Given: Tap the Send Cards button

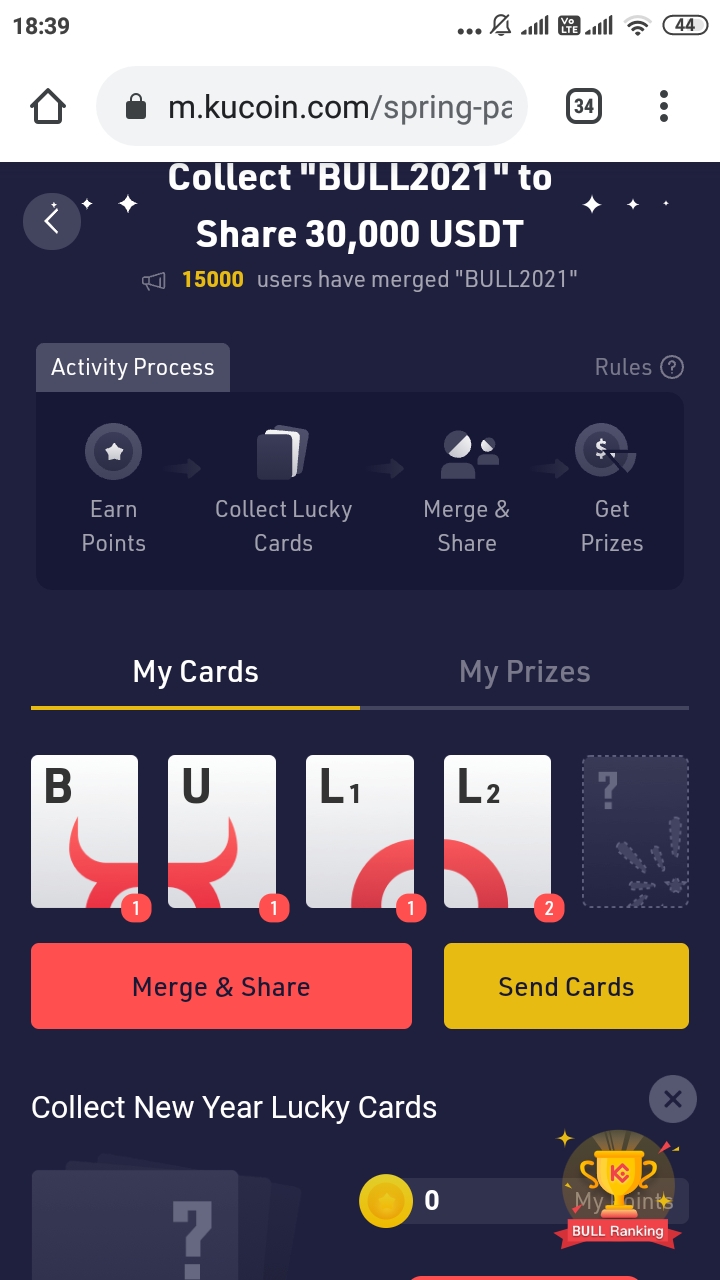Looking at the screenshot, I should pyautogui.click(x=566, y=986).
